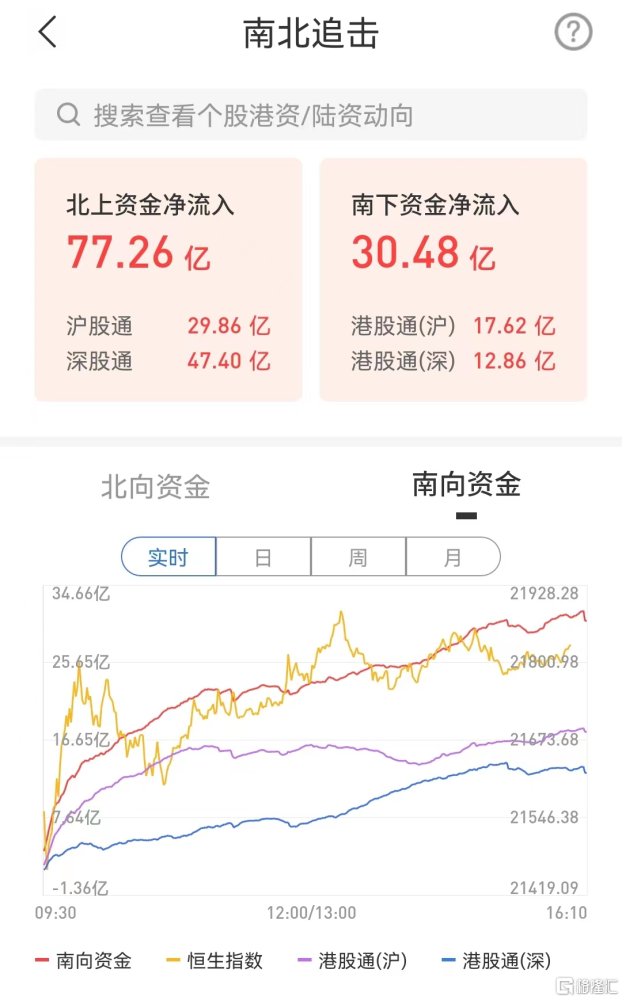Go back using the top-left arrow
Image resolution: width=622 pixels, height=1000 pixels.
[x=48, y=32]
